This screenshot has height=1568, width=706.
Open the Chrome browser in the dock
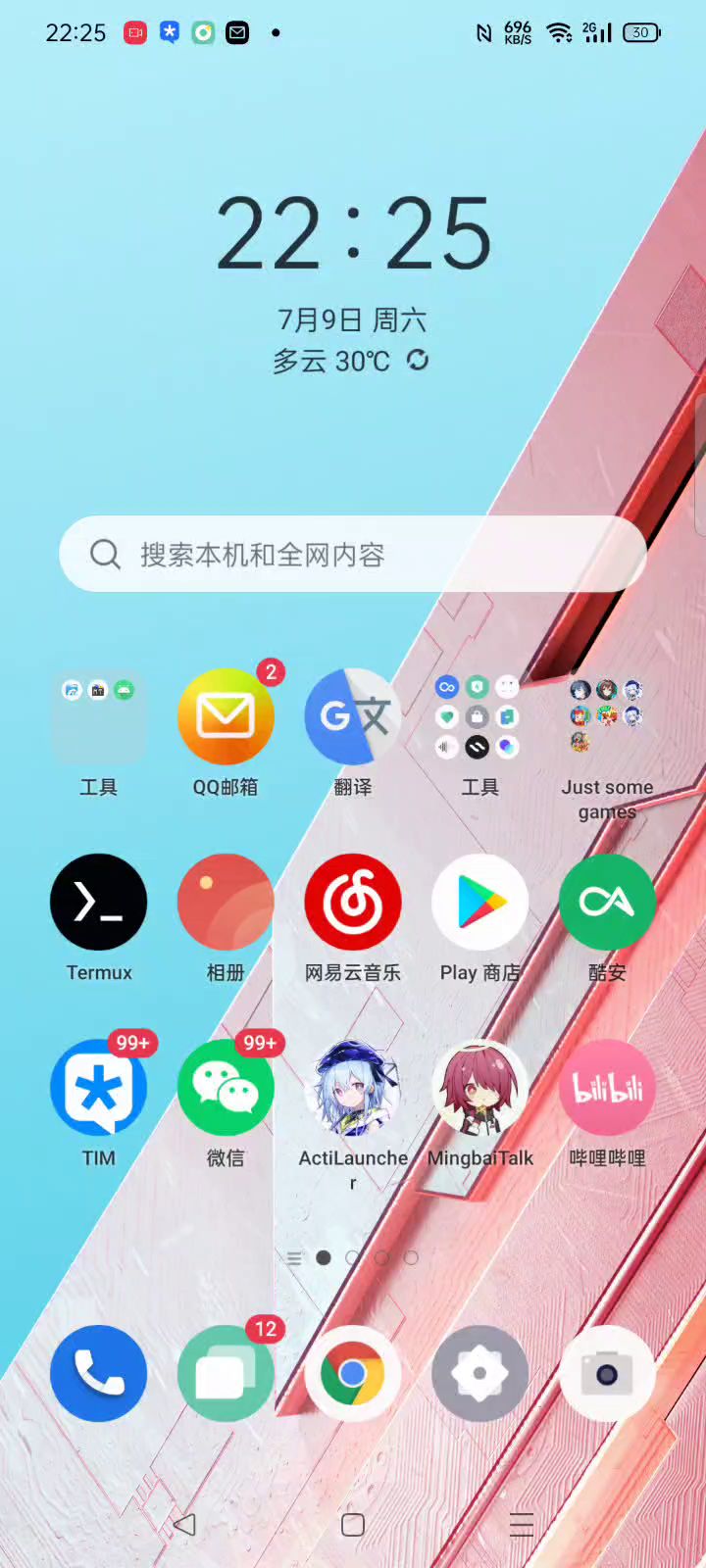tap(353, 1374)
